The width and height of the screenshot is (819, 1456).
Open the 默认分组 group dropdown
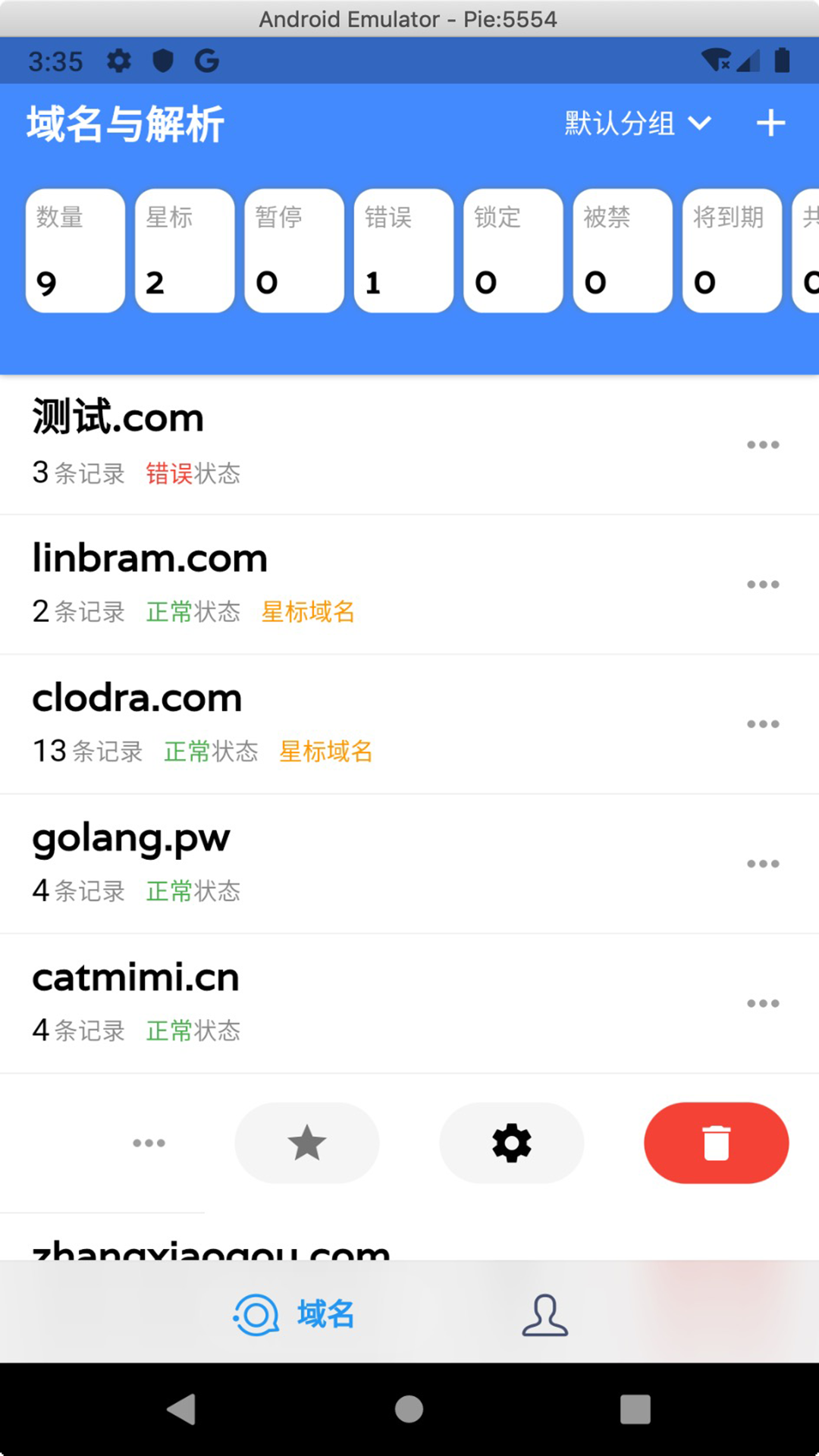638,123
